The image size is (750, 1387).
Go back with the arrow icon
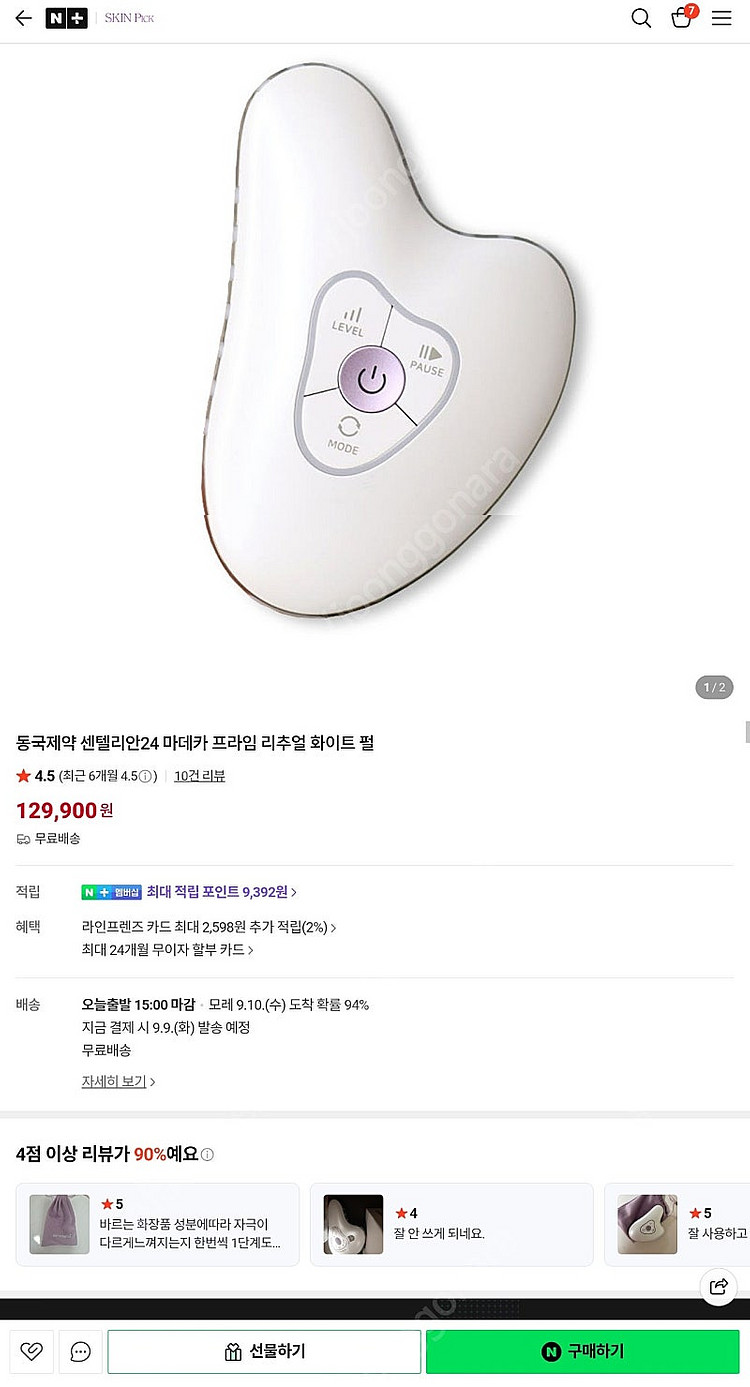pos(24,19)
